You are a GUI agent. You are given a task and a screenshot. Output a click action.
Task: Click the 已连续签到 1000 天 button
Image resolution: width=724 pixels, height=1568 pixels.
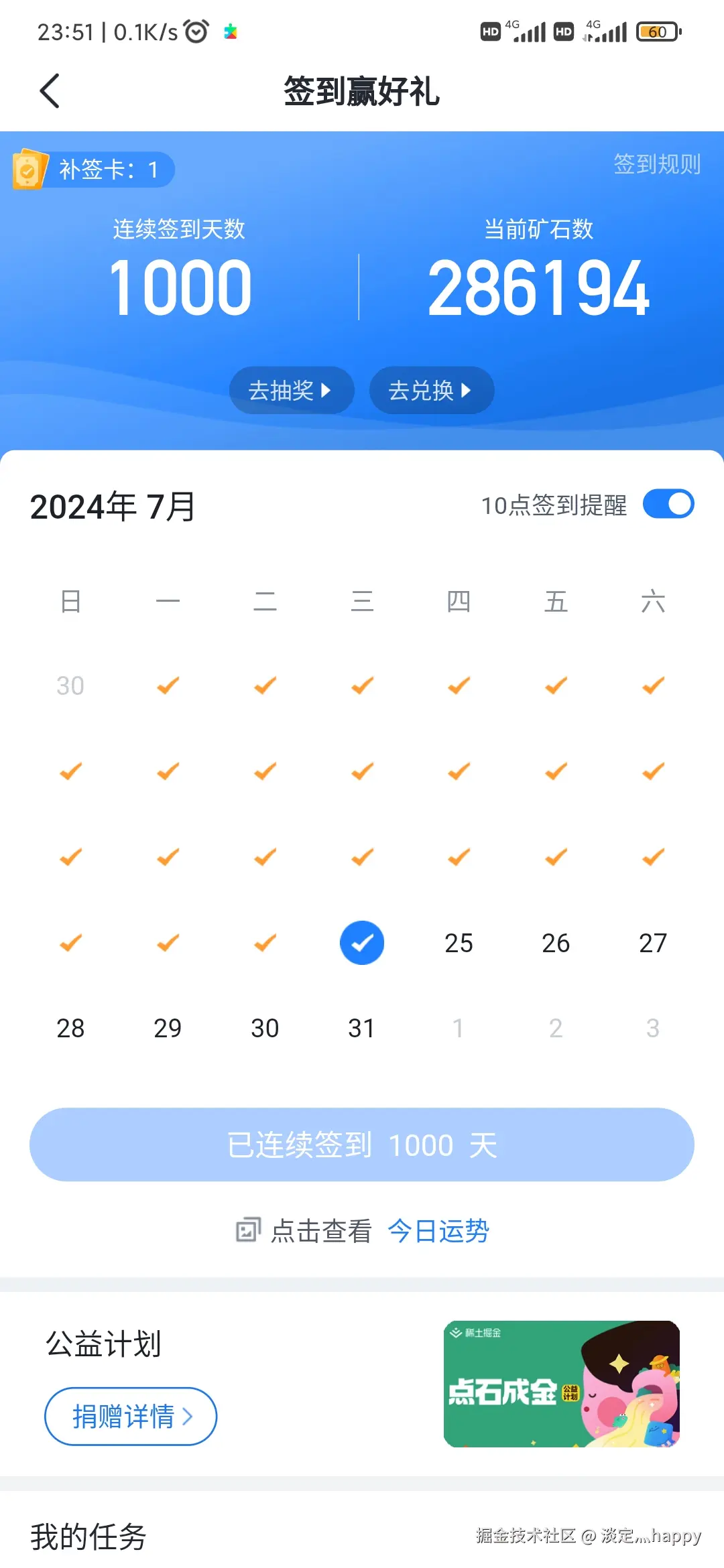362,1145
